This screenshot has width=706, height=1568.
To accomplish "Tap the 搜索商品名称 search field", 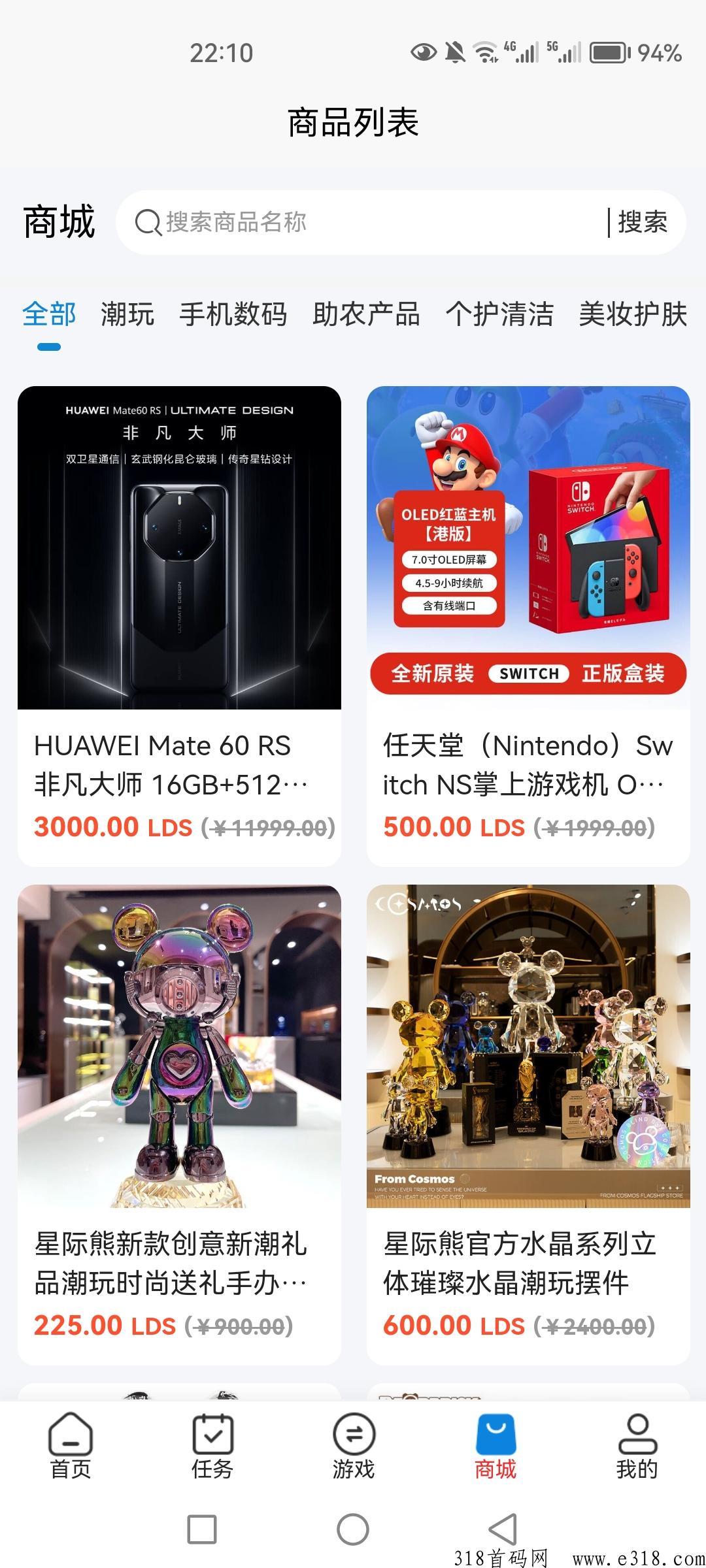I will pyautogui.click(x=366, y=222).
